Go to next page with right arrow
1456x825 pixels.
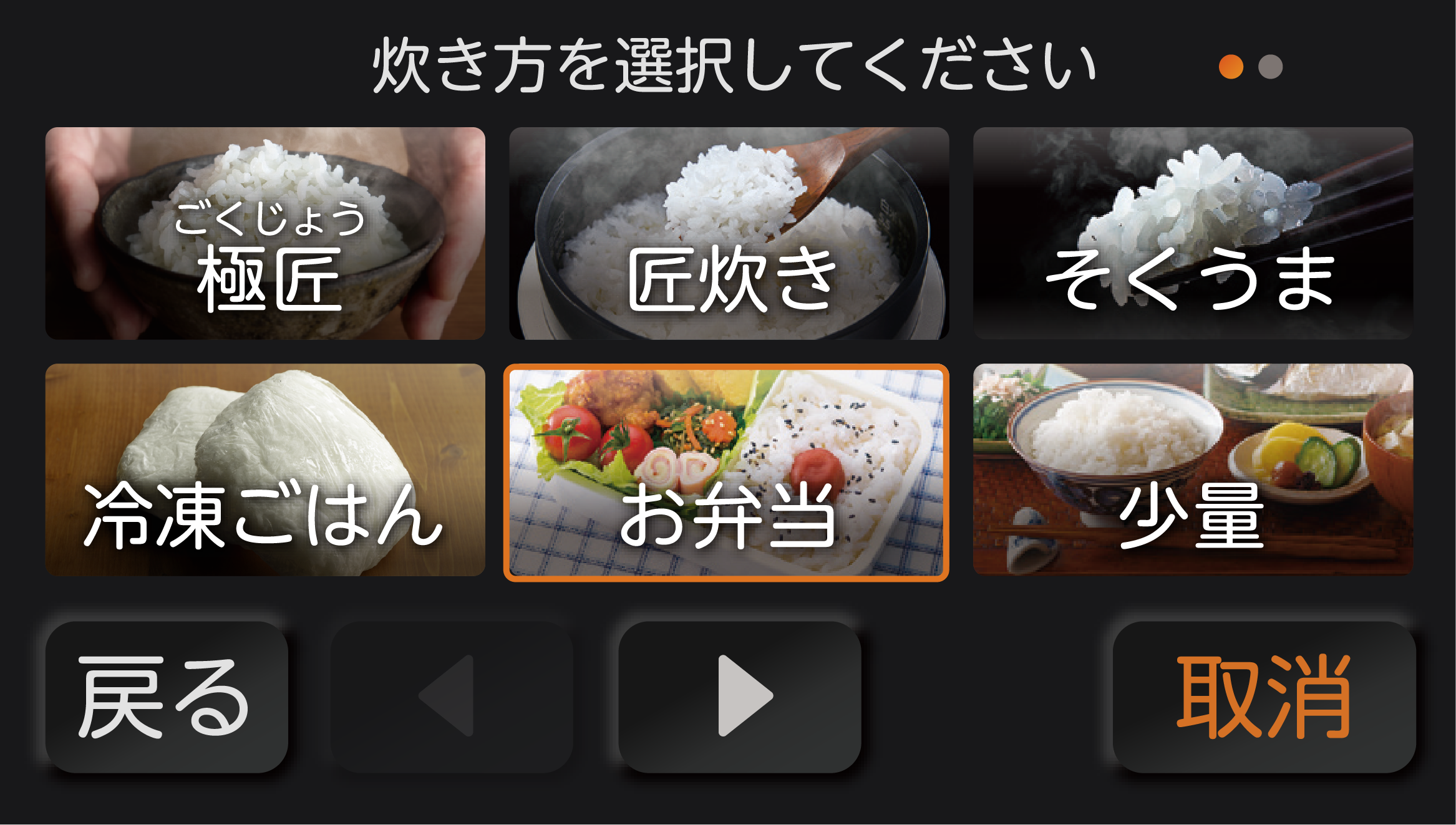pyautogui.click(x=740, y=697)
